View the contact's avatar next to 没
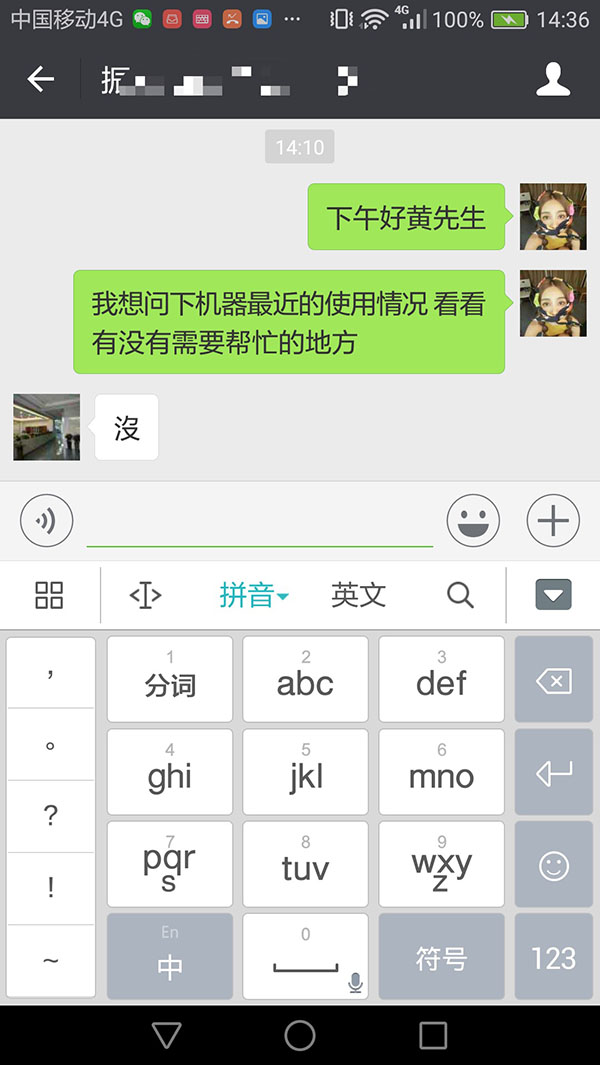Image resolution: width=600 pixels, height=1065 pixels. (46, 427)
